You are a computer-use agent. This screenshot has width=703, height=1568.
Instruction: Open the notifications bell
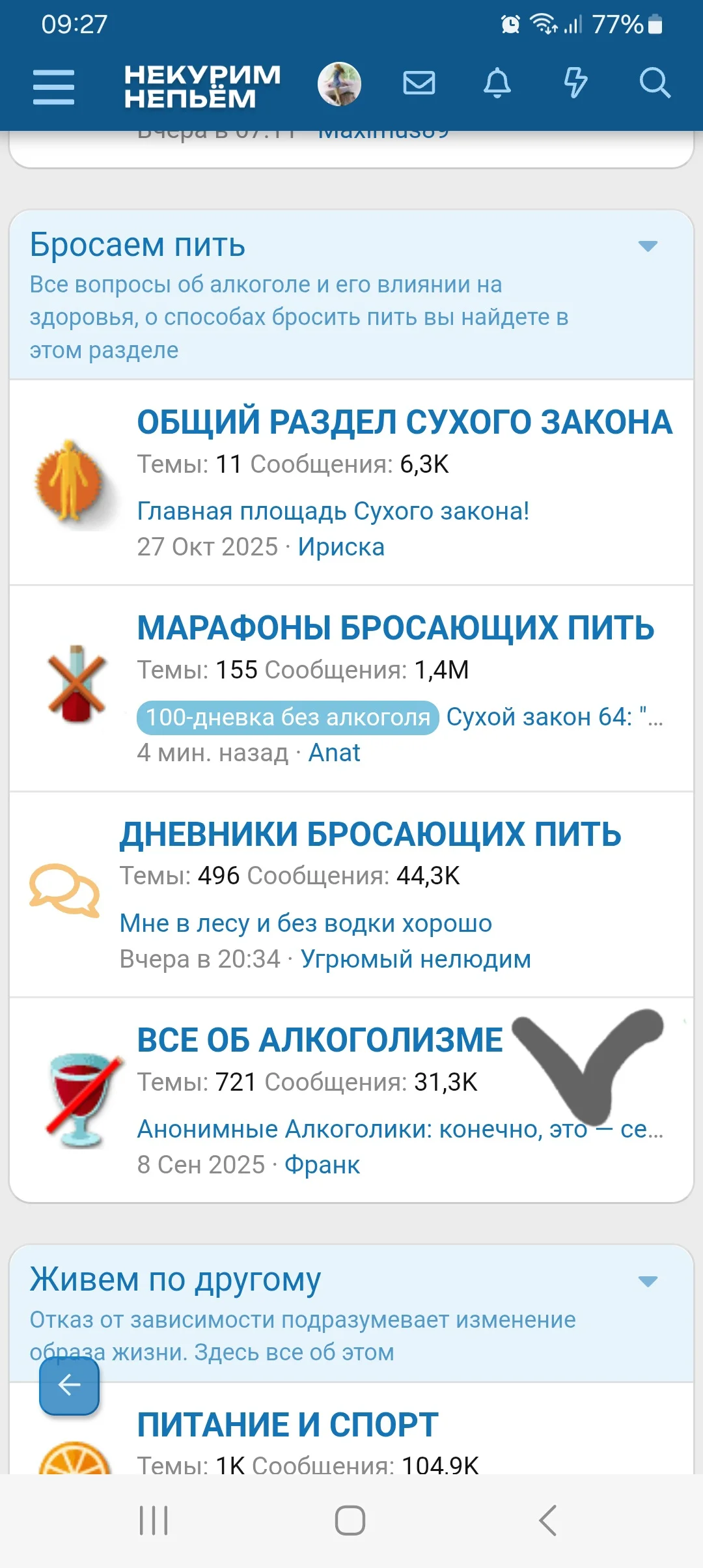click(x=498, y=83)
